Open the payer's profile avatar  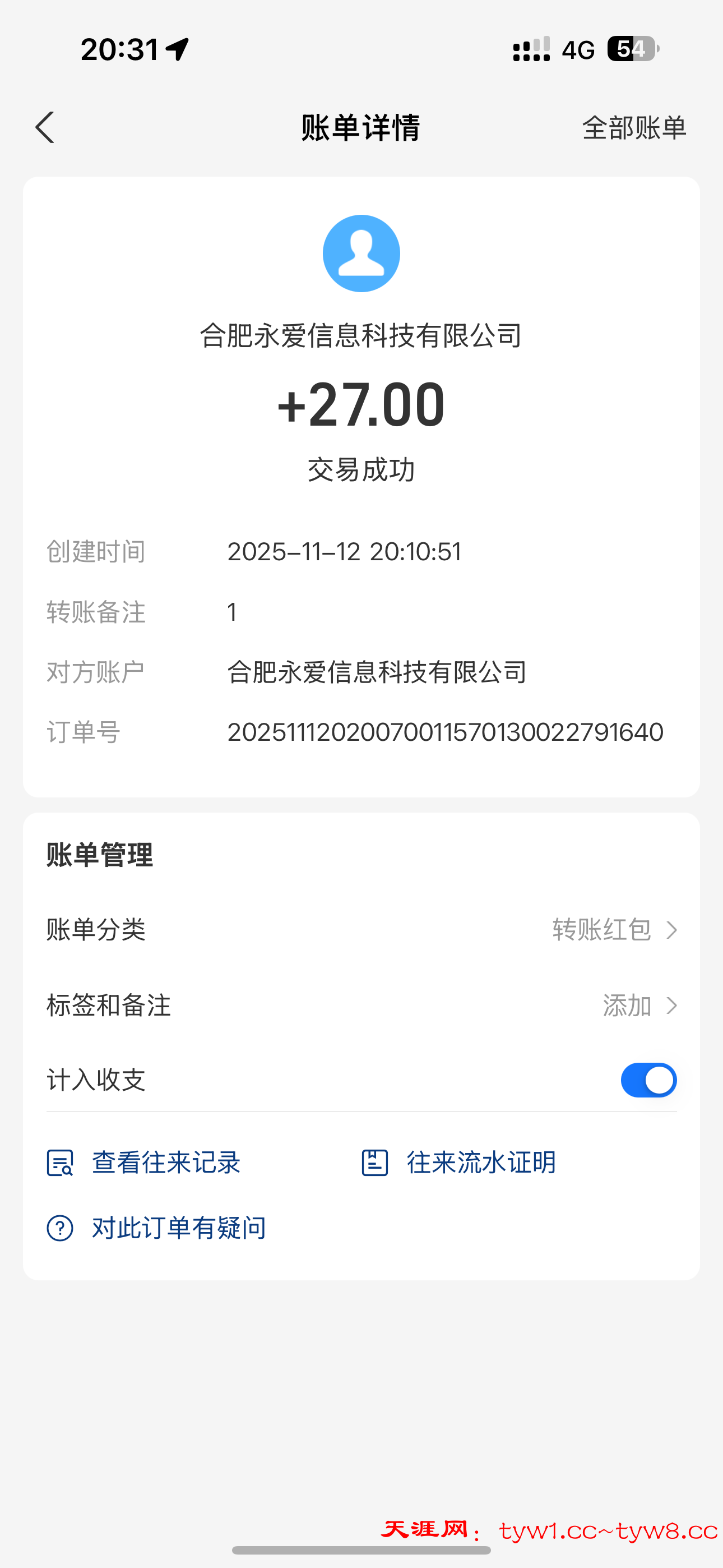tap(361, 253)
